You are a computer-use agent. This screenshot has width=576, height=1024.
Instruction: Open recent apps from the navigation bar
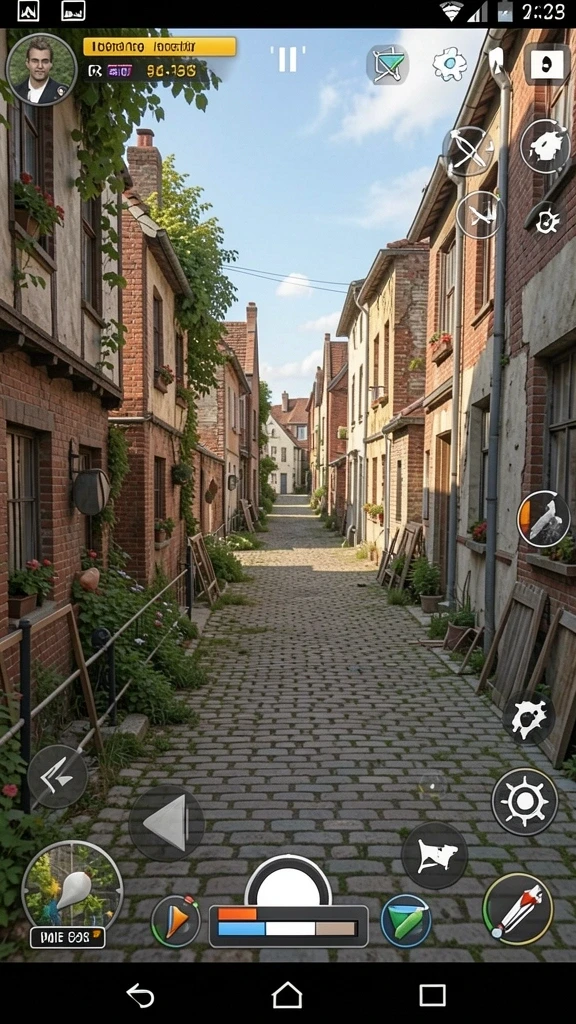[432, 995]
